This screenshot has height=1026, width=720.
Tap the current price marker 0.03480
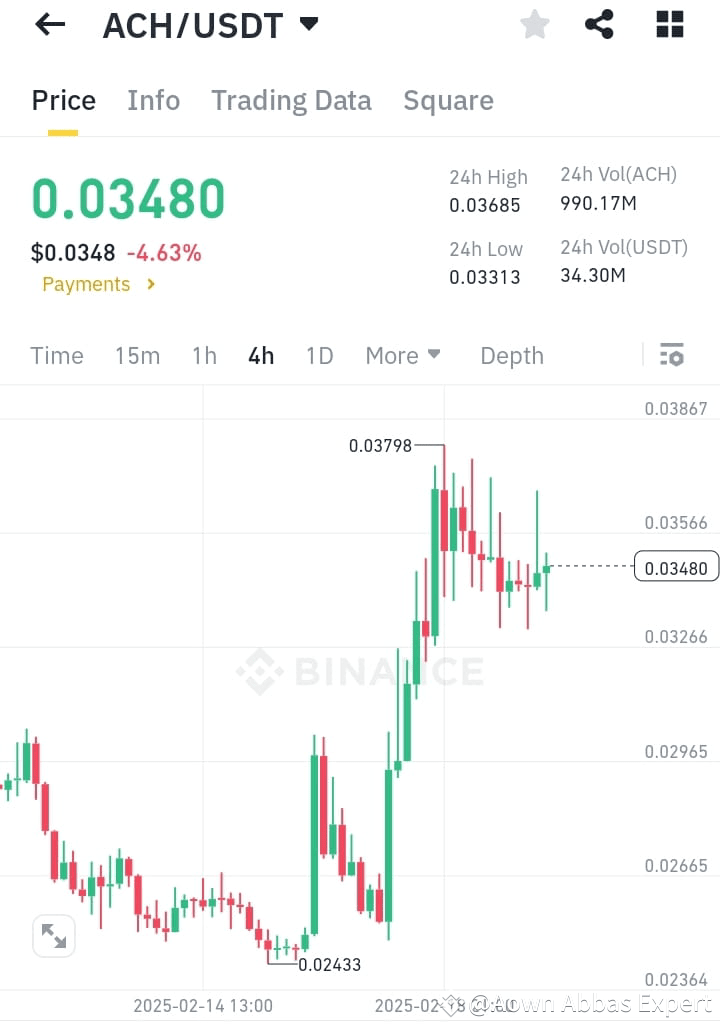676,566
